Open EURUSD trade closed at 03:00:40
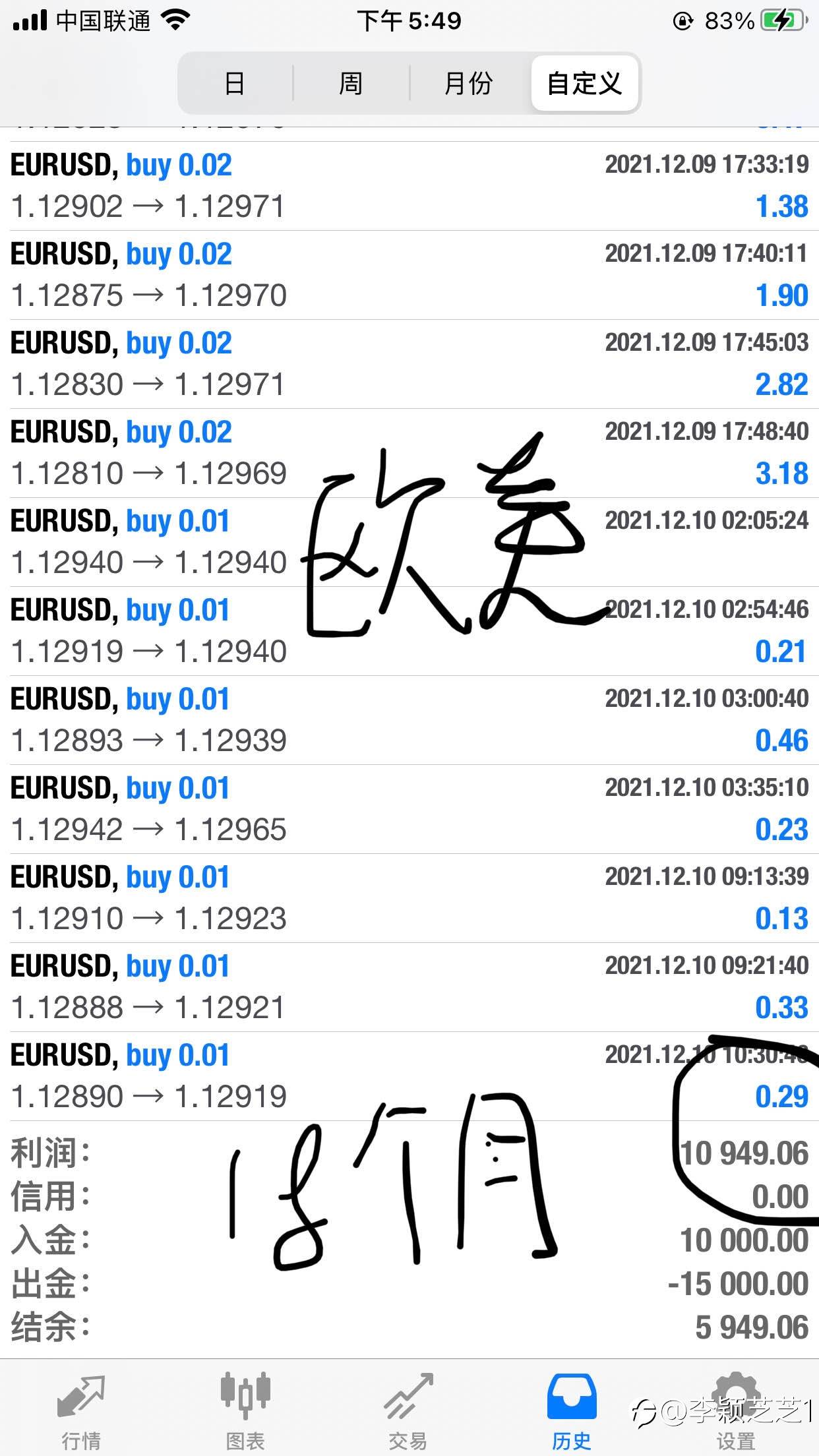This screenshot has height=1456, width=819. pyautogui.click(x=409, y=720)
